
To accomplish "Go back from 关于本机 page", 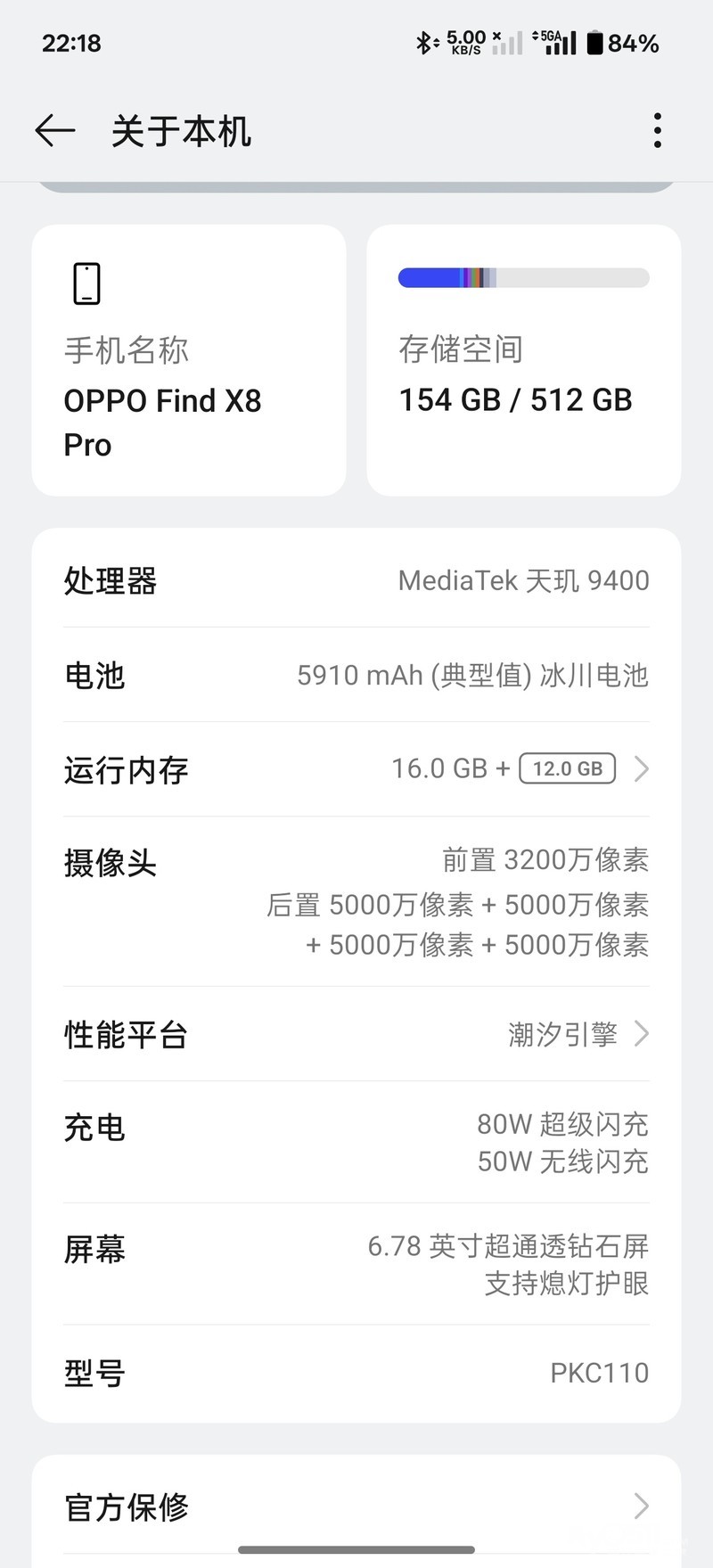I will pyautogui.click(x=55, y=131).
